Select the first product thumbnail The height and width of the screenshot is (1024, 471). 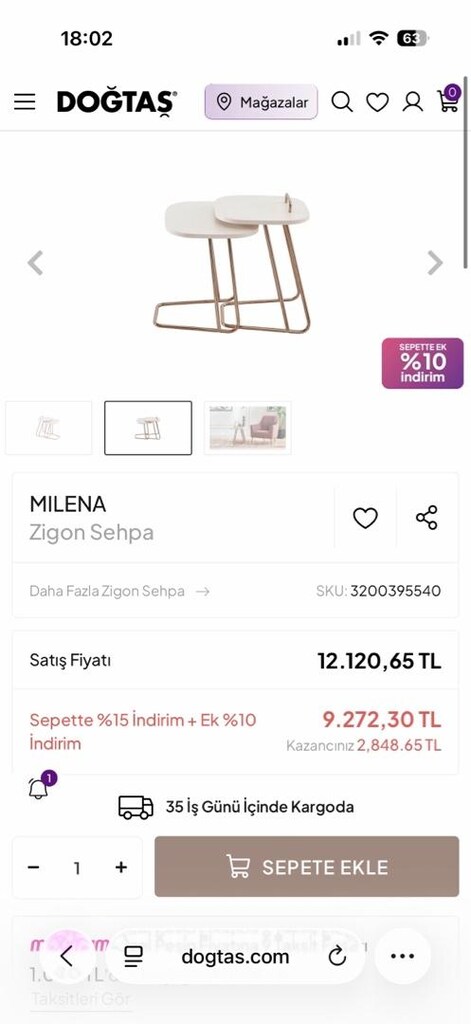click(x=49, y=428)
